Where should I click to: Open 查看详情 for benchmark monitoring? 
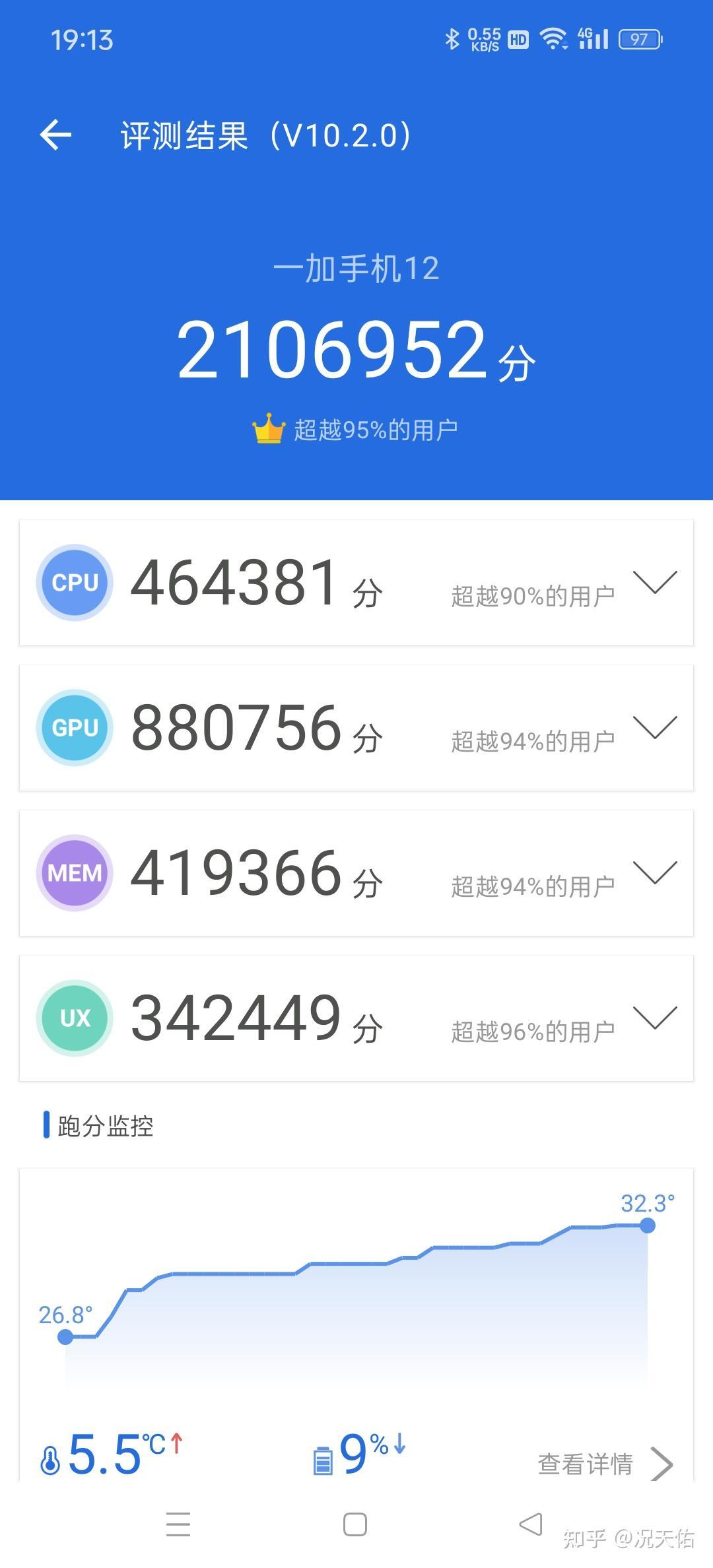click(x=604, y=1464)
